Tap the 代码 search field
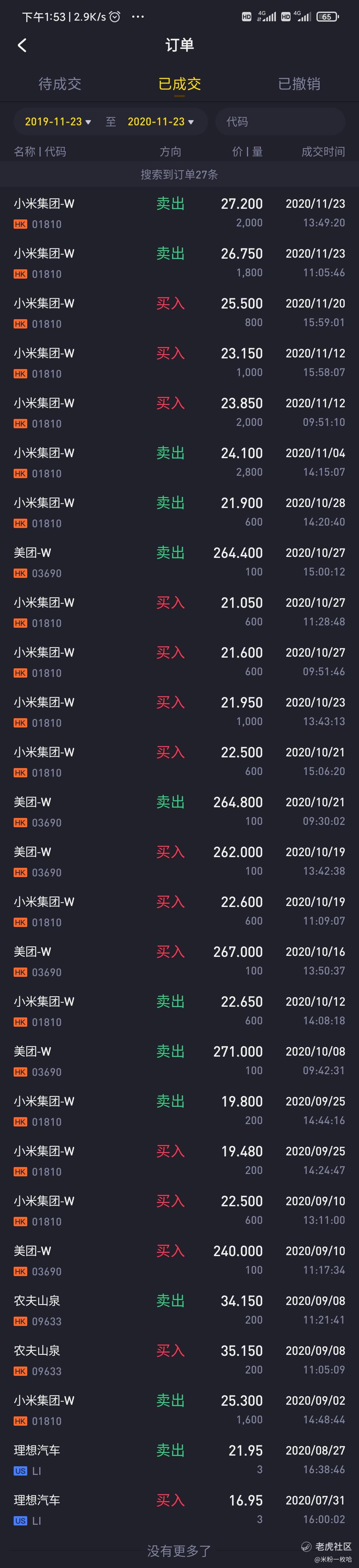Image resolution: width=359 pixels, height=1568 pixels. point(280,122)
